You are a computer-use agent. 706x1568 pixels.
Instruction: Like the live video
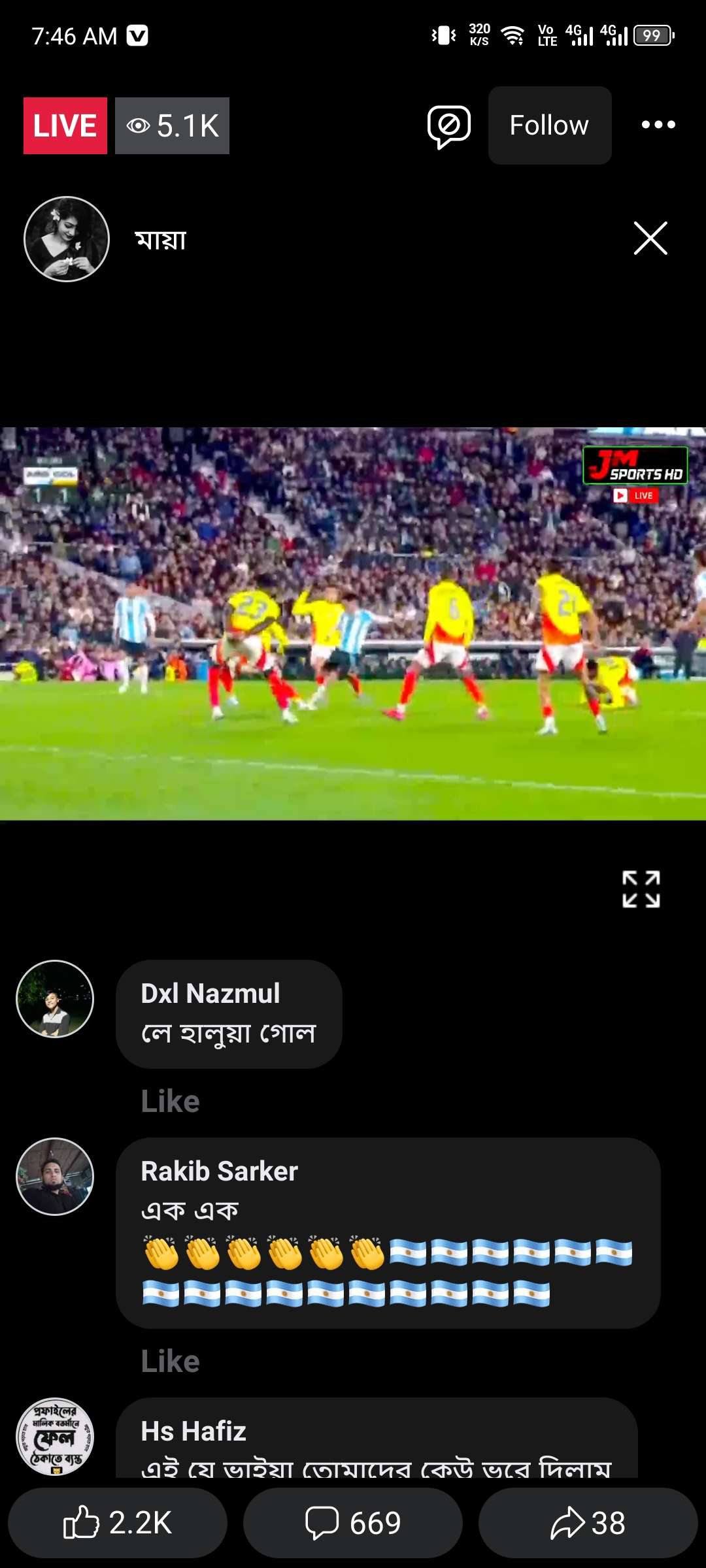118,1523
